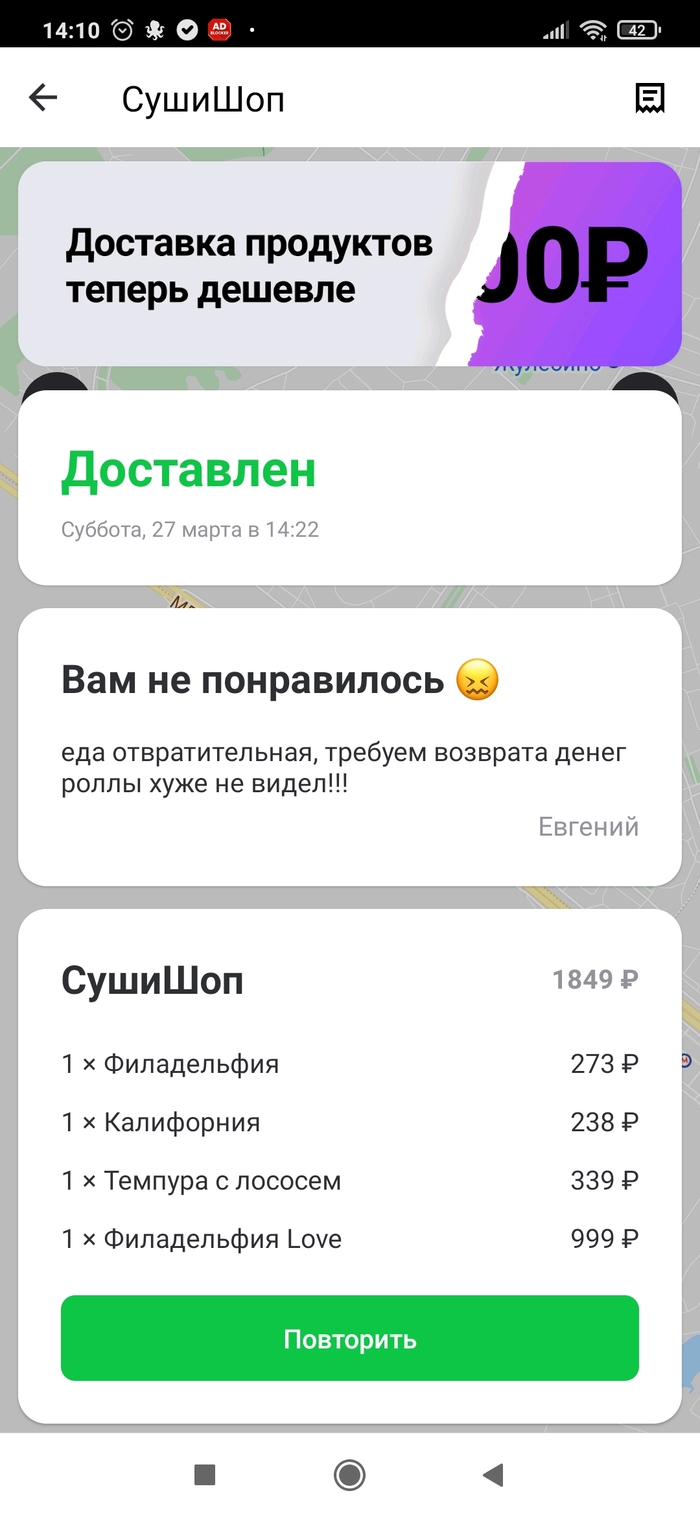The height and width of the screenshot is (1517, 700).
Task: Tap the system home button
Action: (x=350, y=1474)
